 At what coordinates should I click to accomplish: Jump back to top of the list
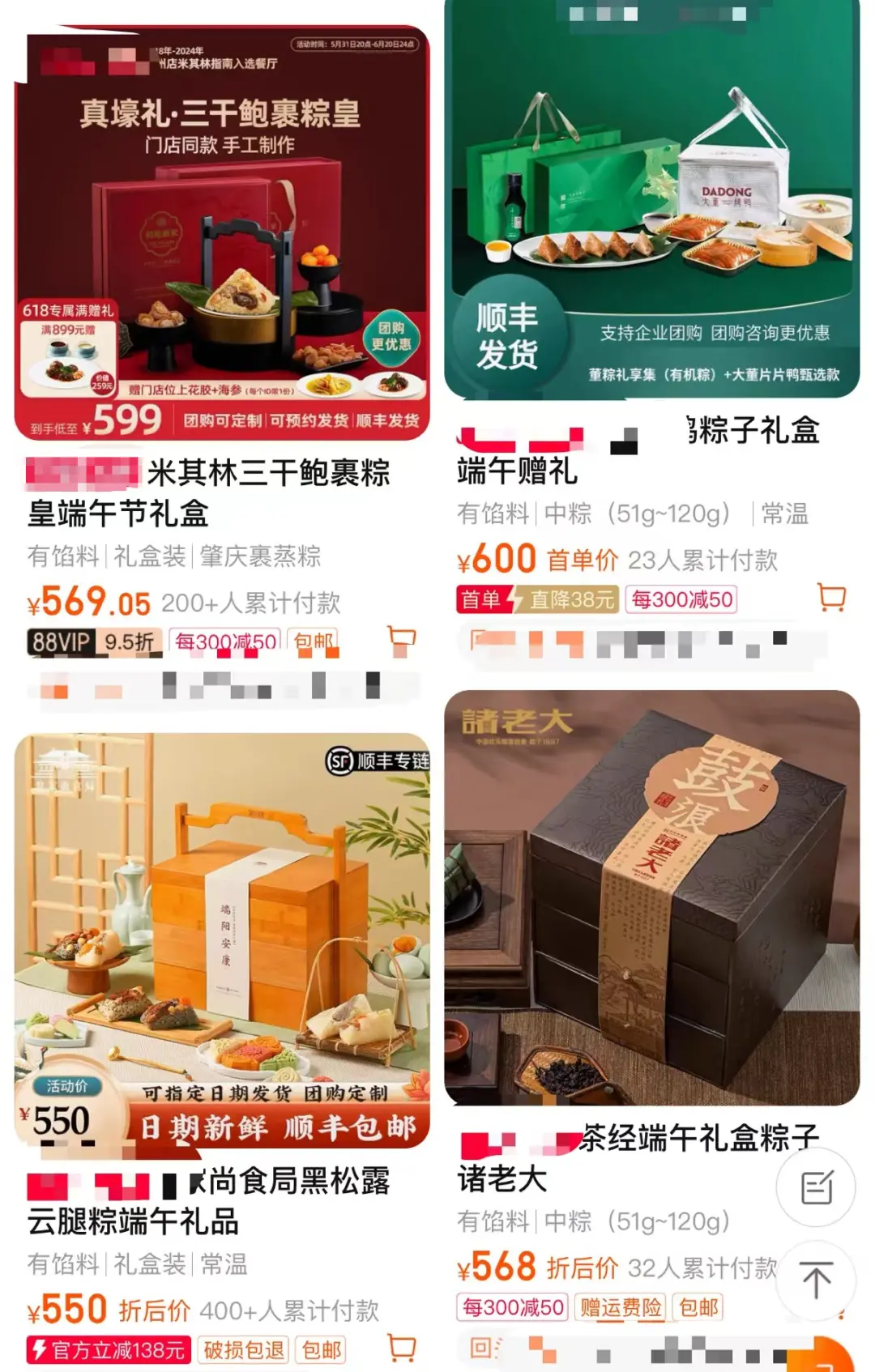[x=816, y=1280]
